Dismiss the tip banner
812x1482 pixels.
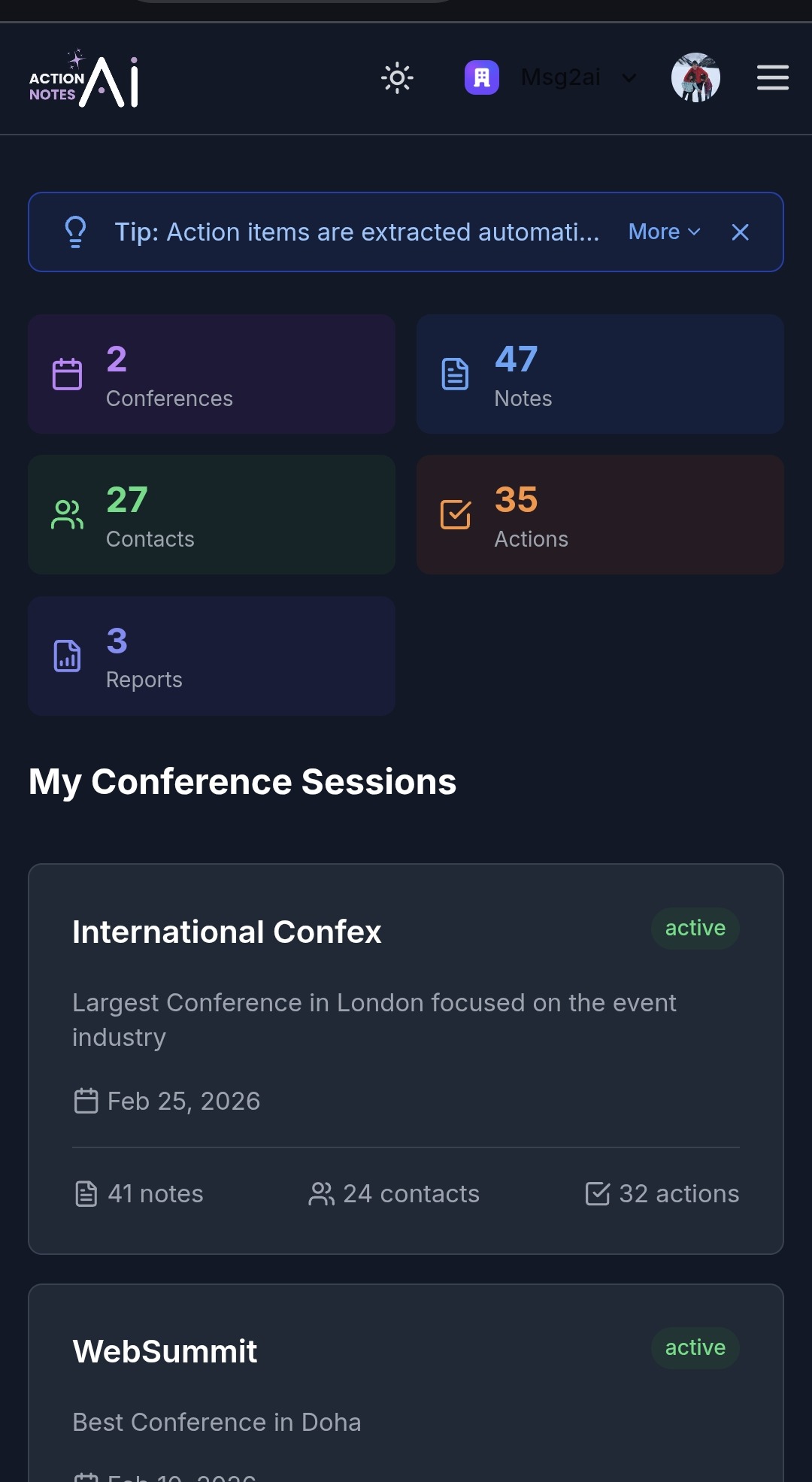tap(740, 232)
